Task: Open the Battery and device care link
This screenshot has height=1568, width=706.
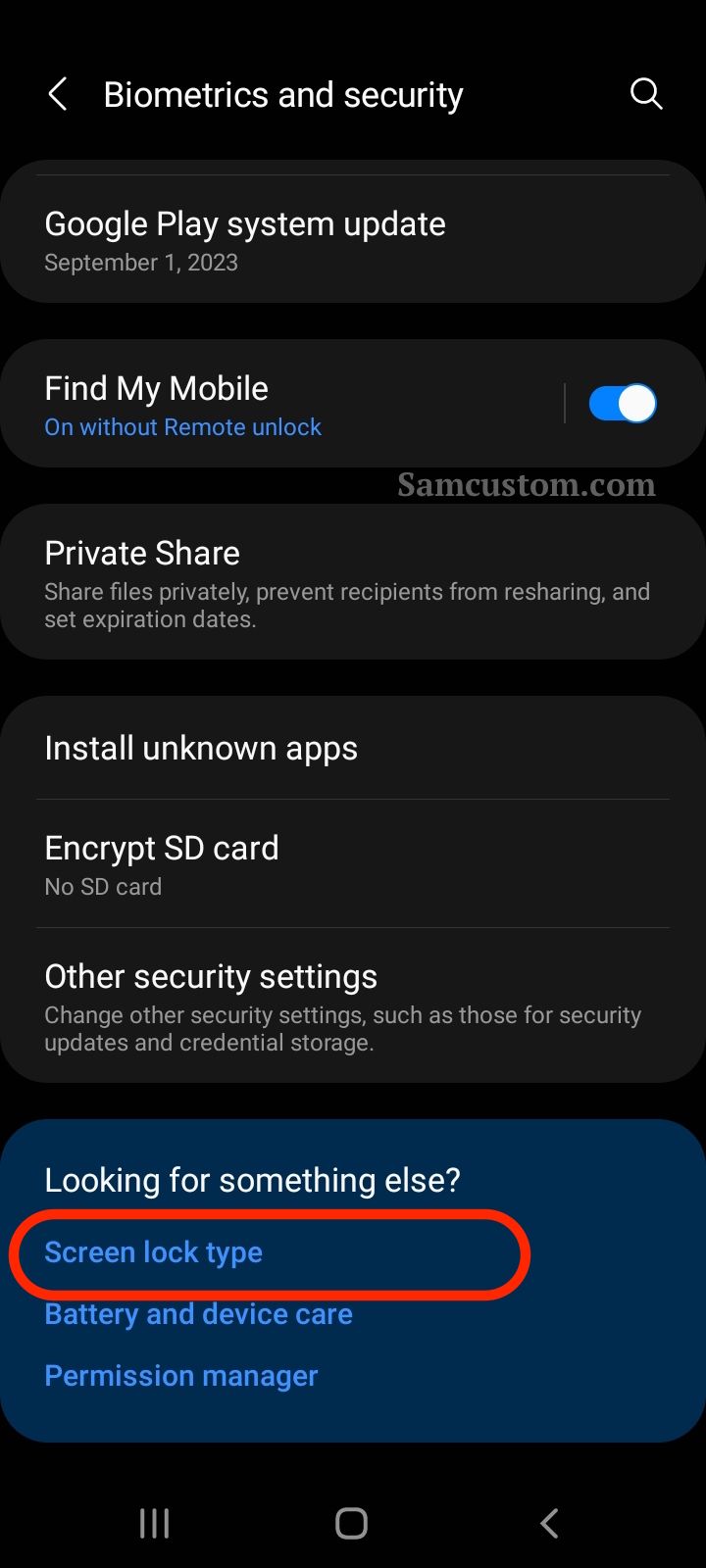Action: [x=199, y=1314]
